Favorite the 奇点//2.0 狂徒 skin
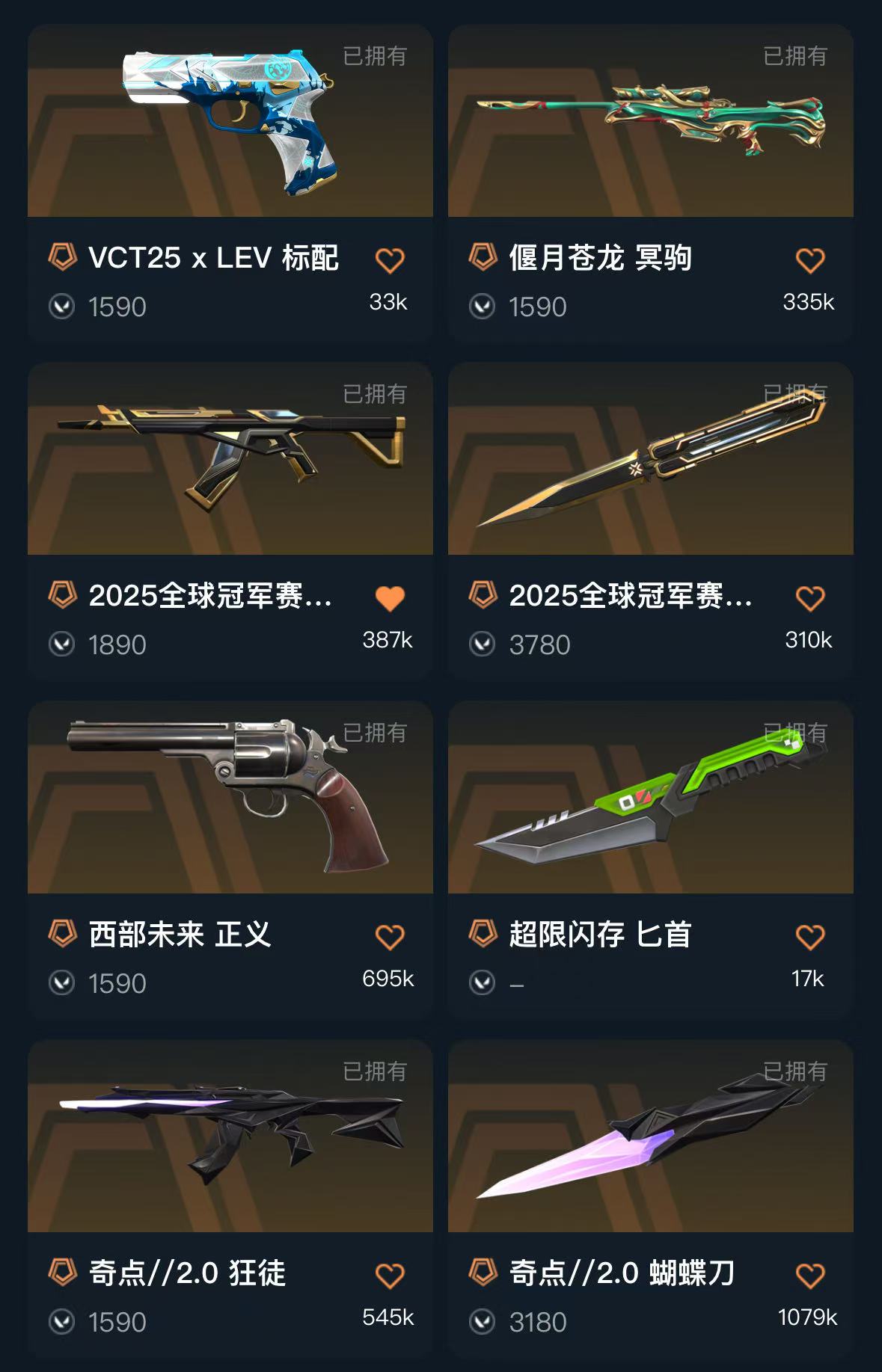 tap(390, 1276)
